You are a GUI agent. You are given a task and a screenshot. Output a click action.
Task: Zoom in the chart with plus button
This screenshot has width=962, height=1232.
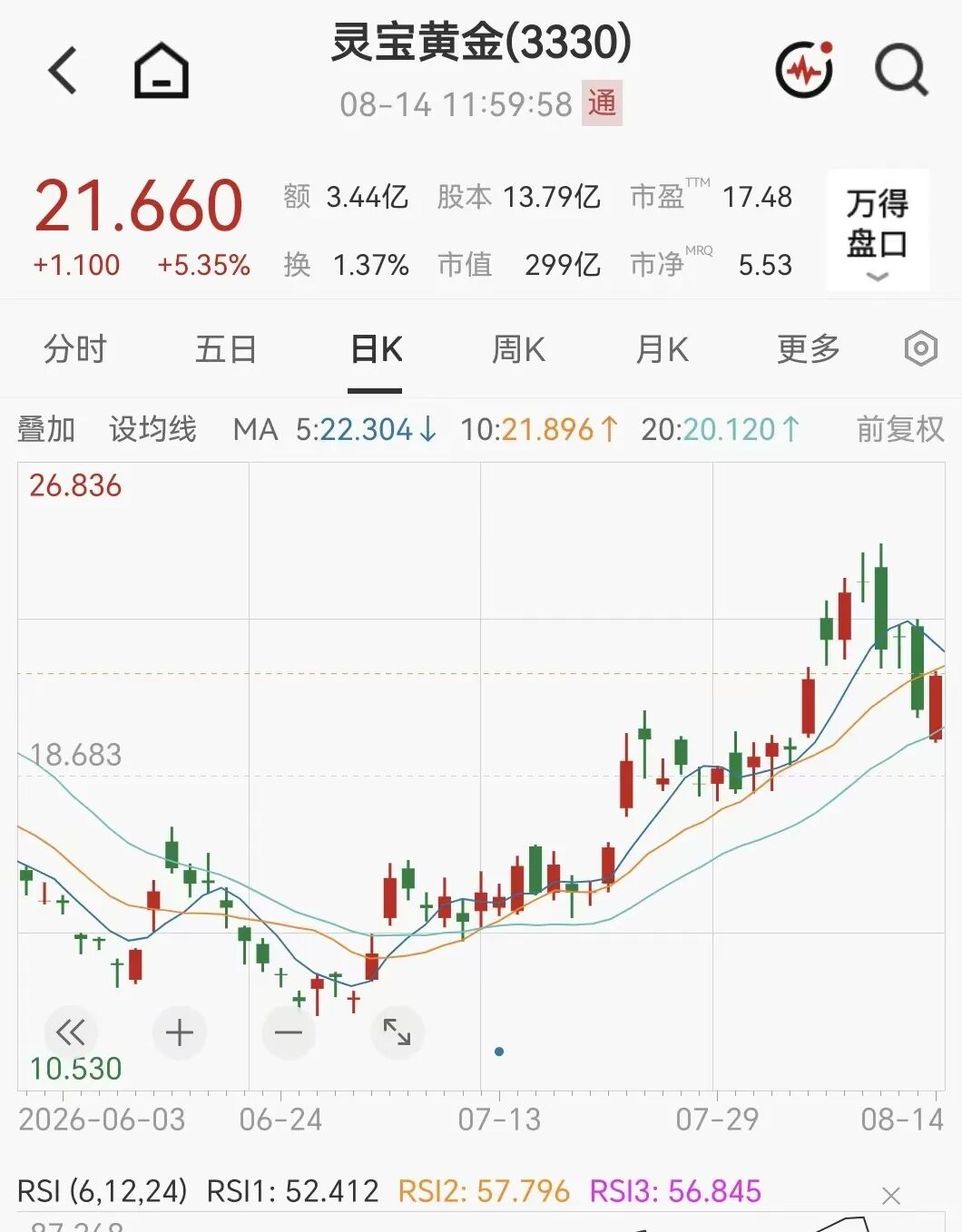pos(180,1032)
